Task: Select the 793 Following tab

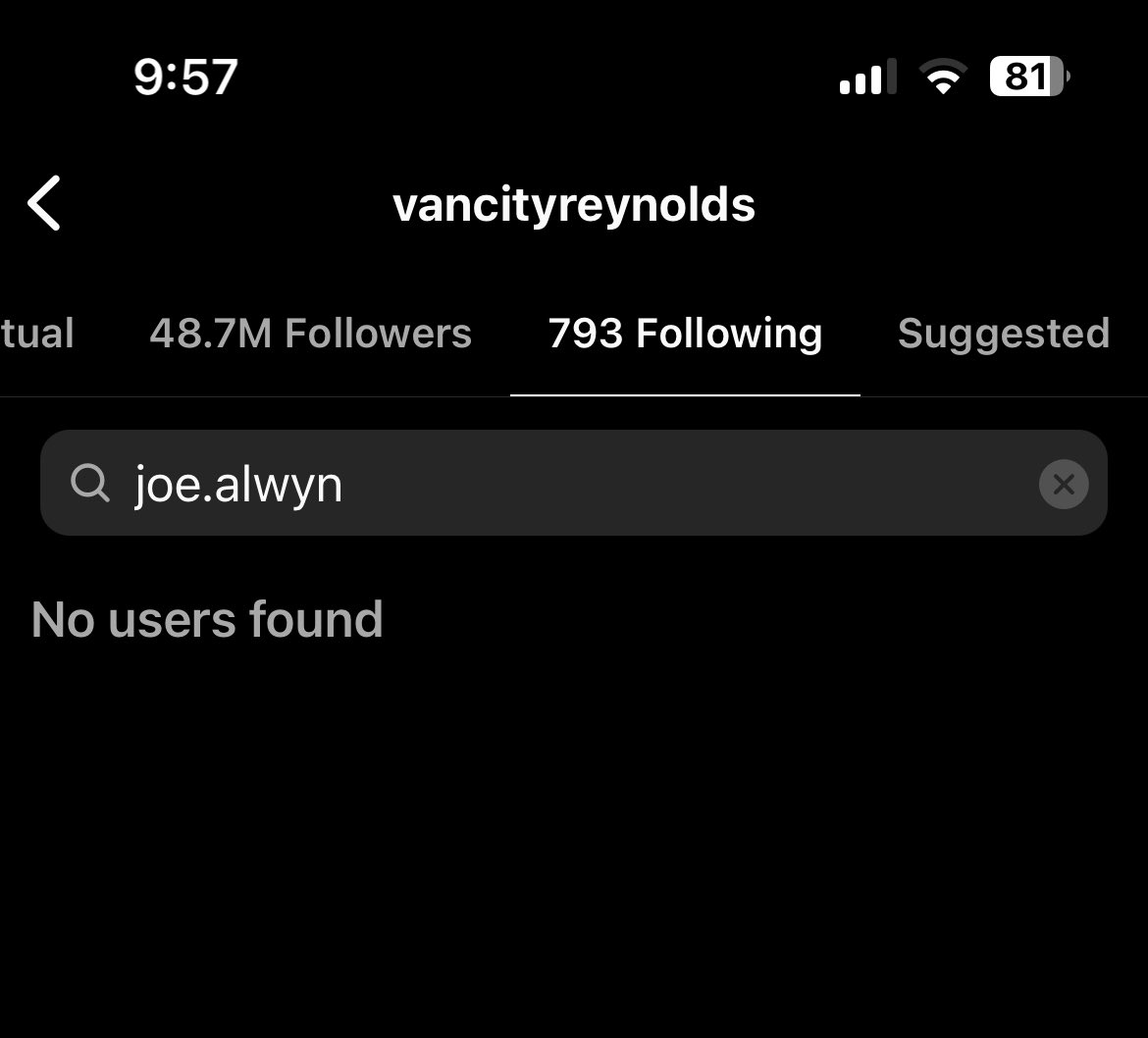Action: 685,334
